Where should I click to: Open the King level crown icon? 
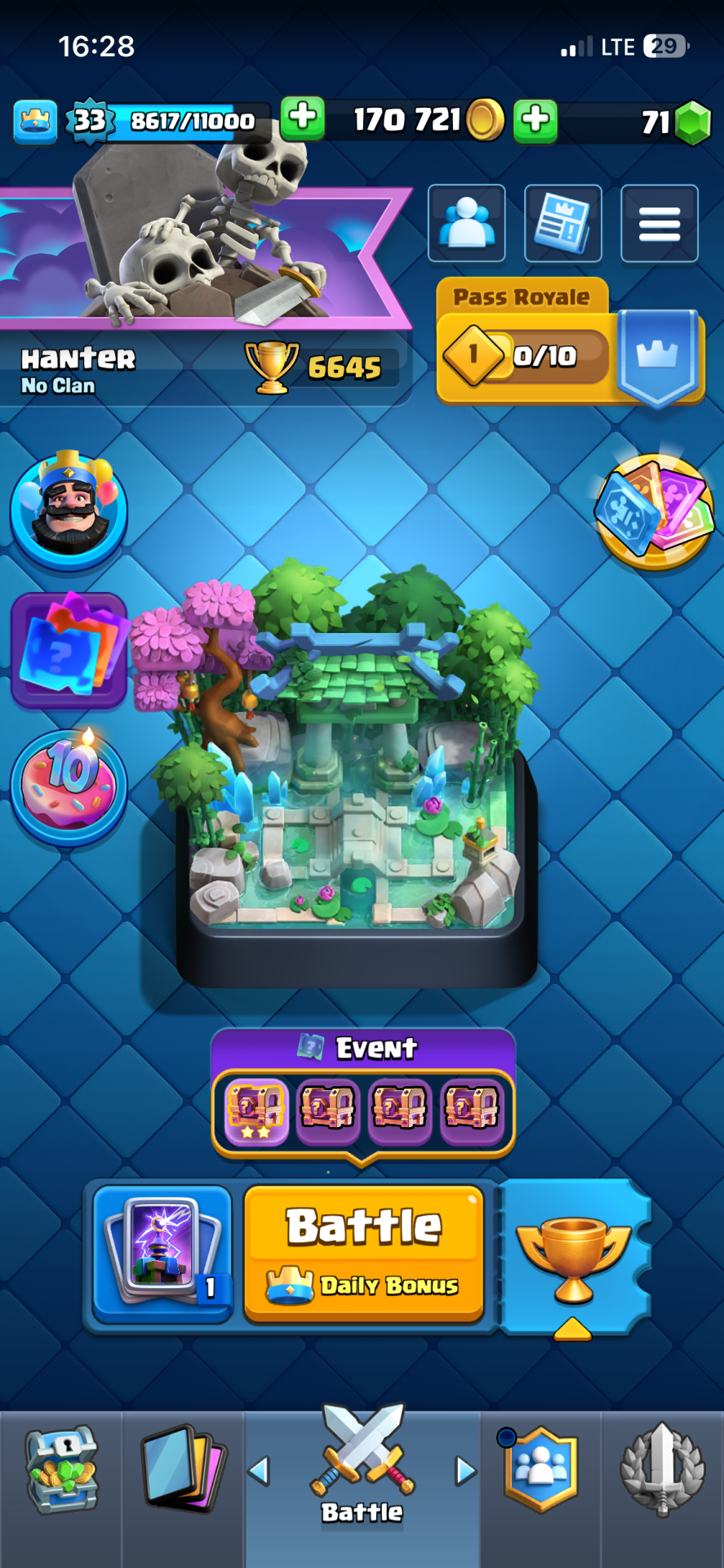[x=35, y=121]
